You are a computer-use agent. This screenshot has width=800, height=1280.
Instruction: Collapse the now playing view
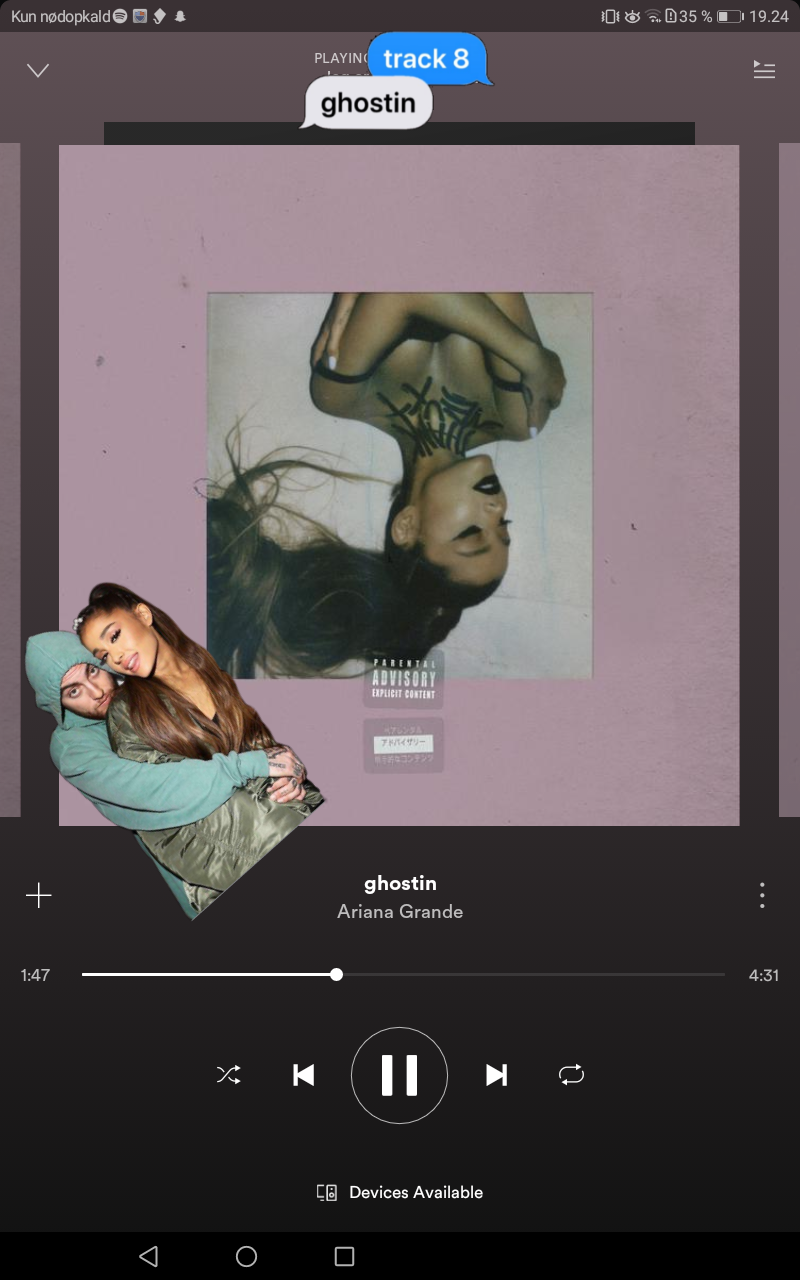[38, 70]
